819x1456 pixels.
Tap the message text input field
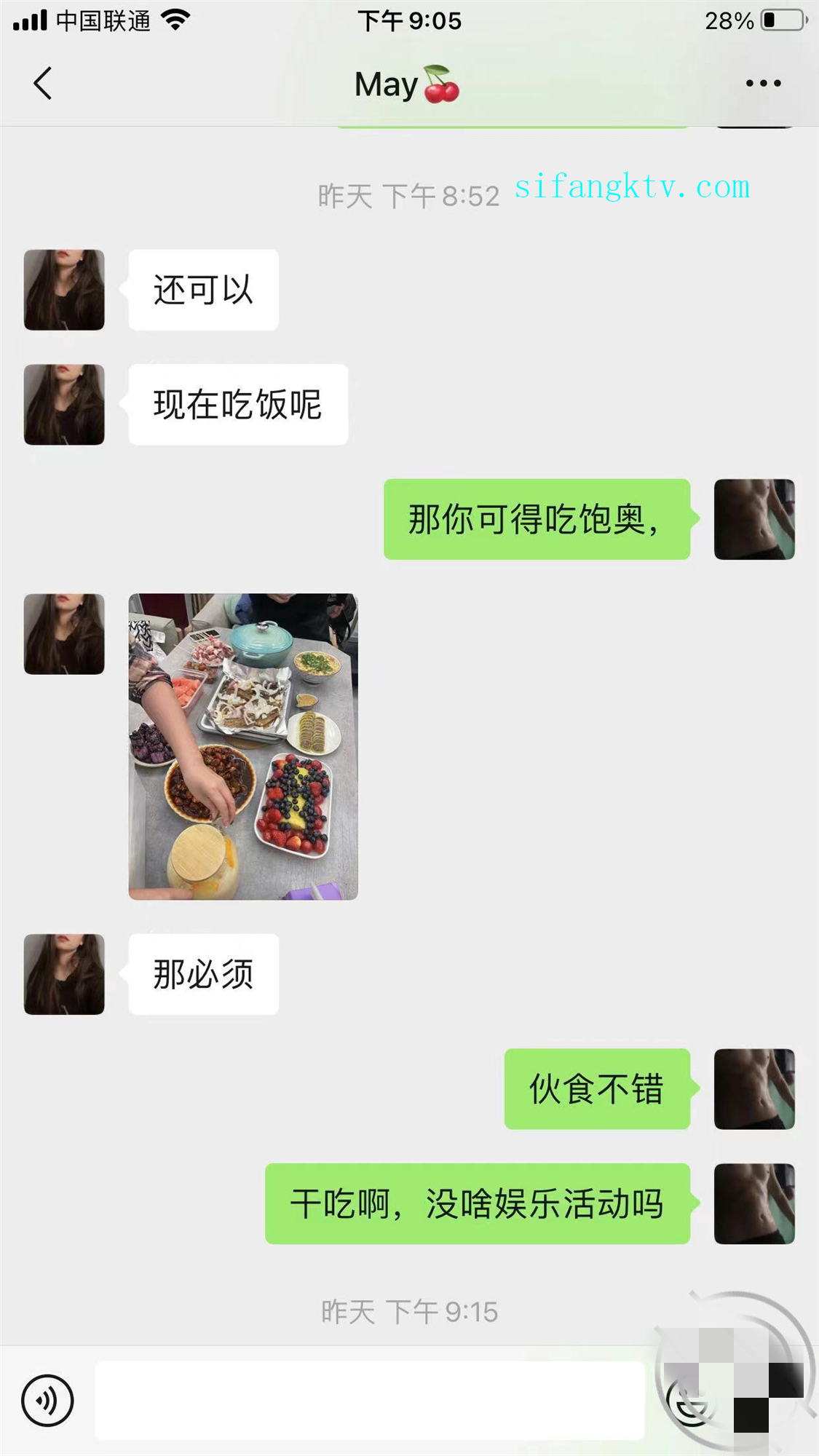(369, 1400)
